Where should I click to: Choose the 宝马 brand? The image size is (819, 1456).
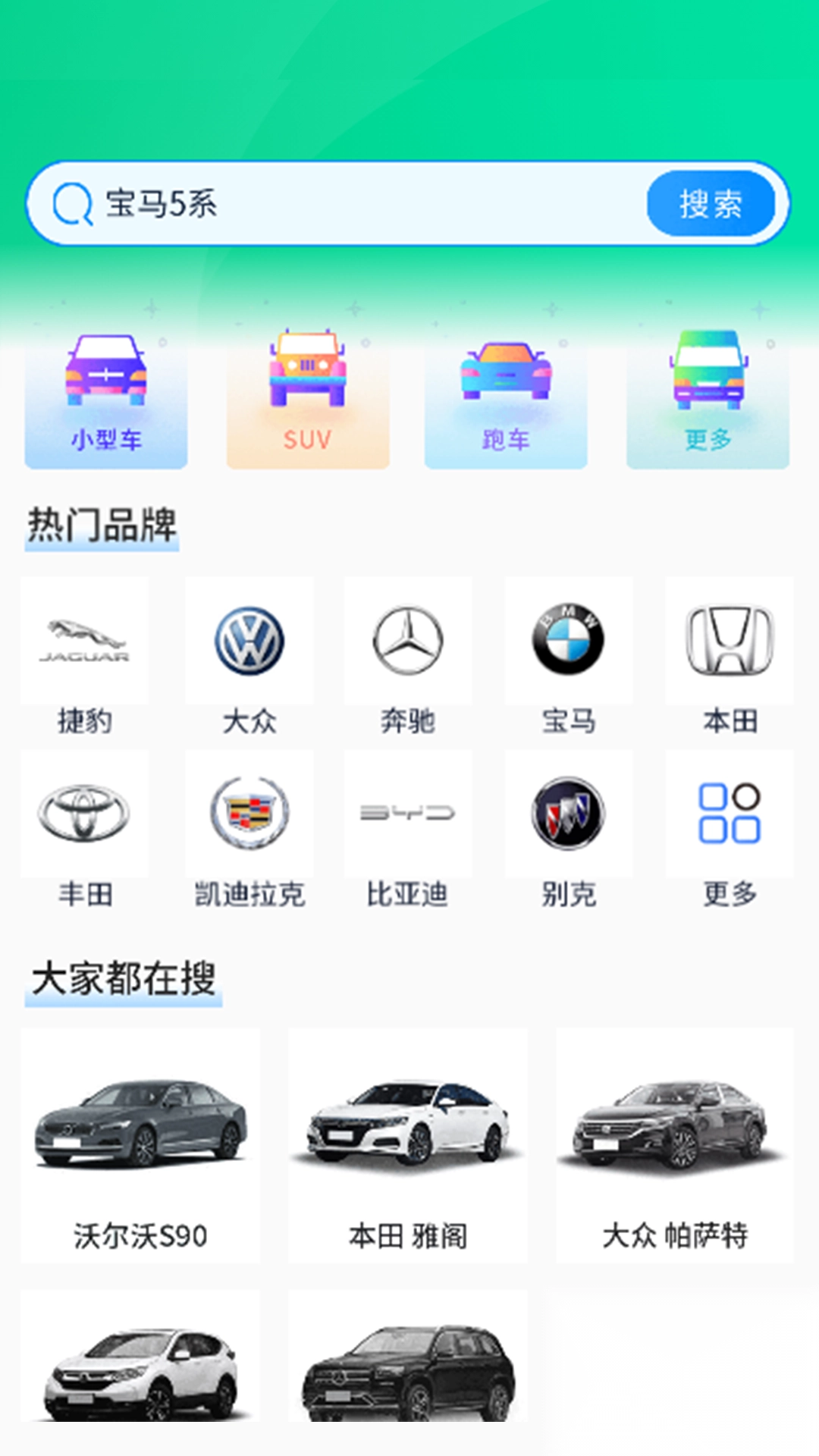click(569, 656)
